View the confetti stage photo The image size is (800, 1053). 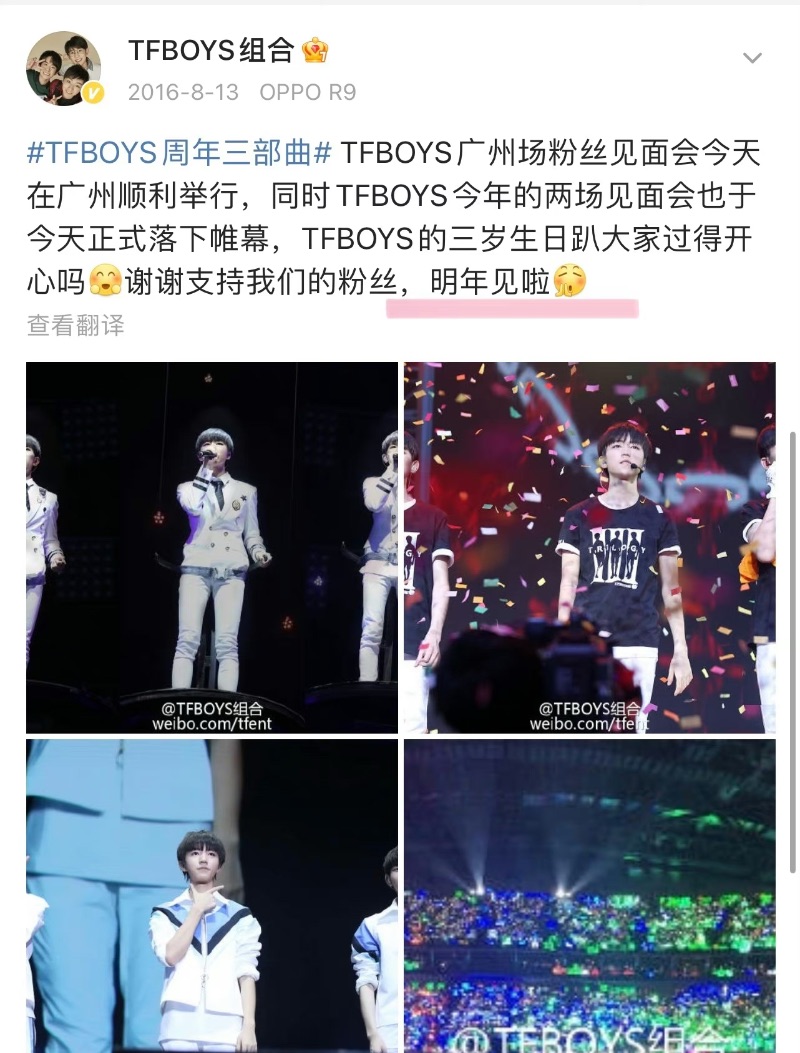(589, 547)
